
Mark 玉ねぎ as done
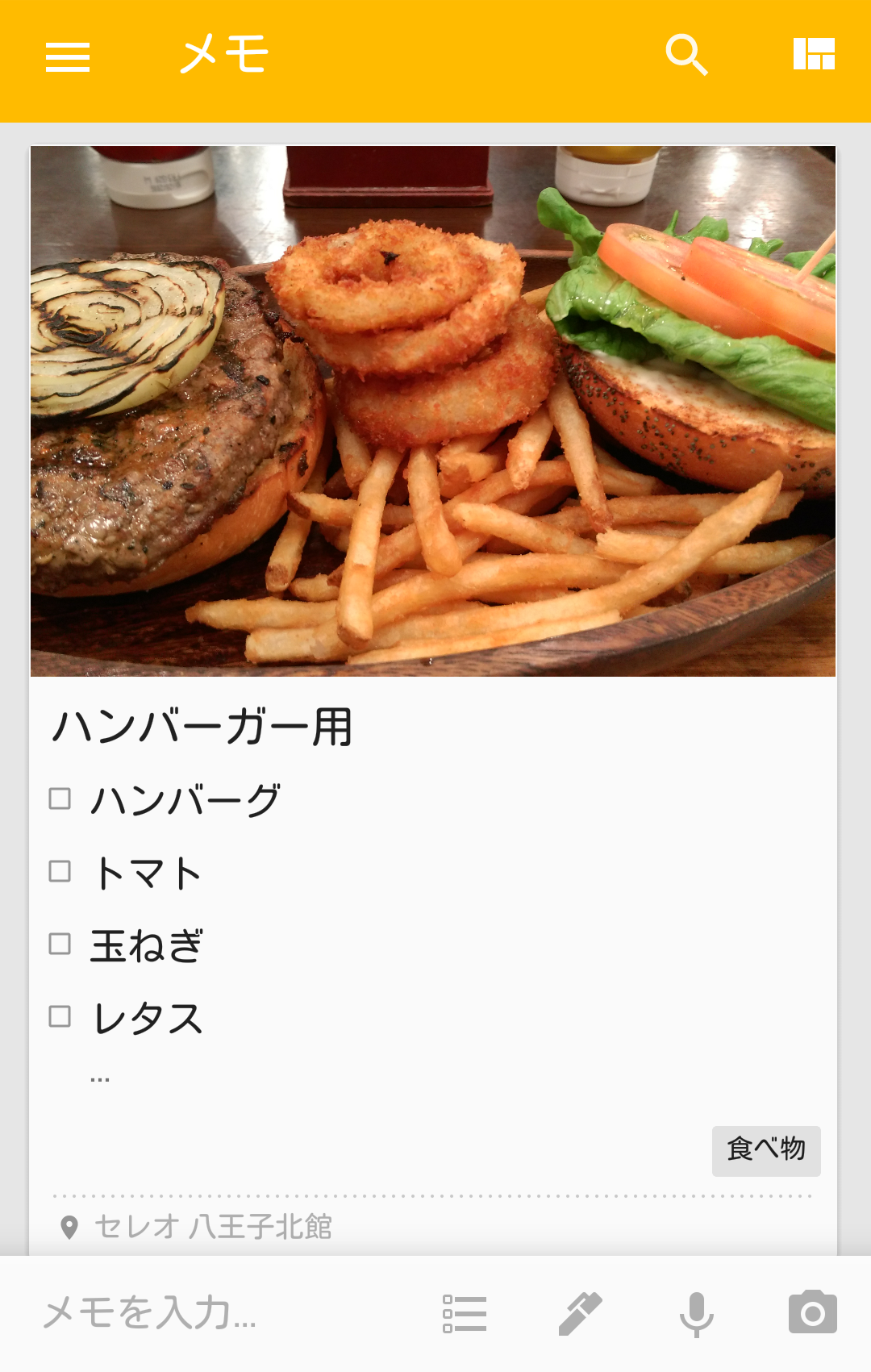coord(60,944)
